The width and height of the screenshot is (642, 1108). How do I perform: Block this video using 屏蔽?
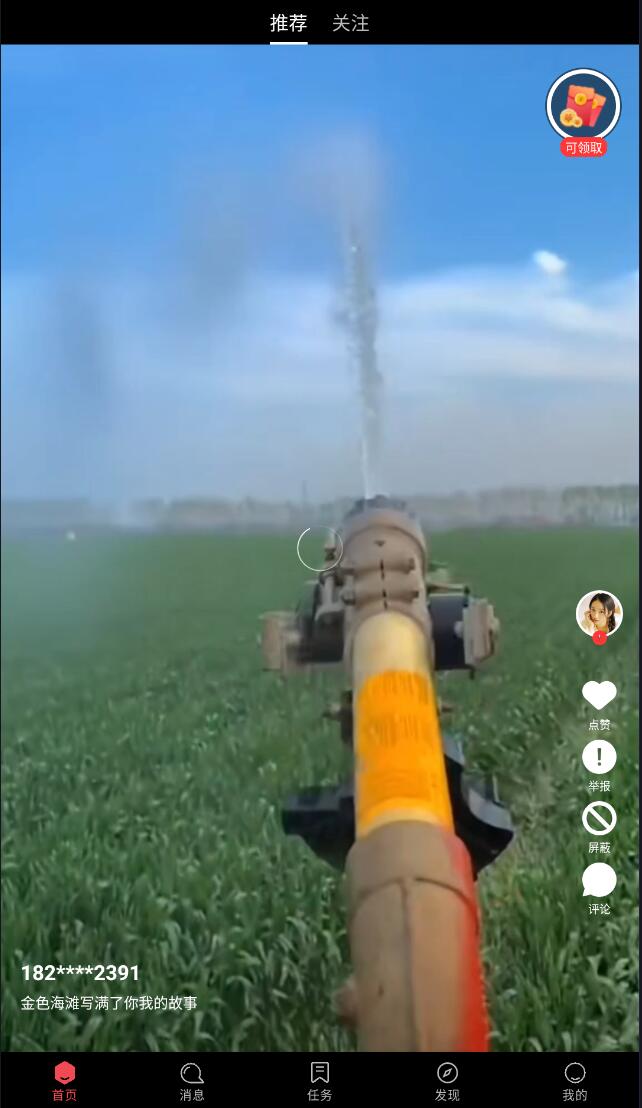(x=599, y=820)
